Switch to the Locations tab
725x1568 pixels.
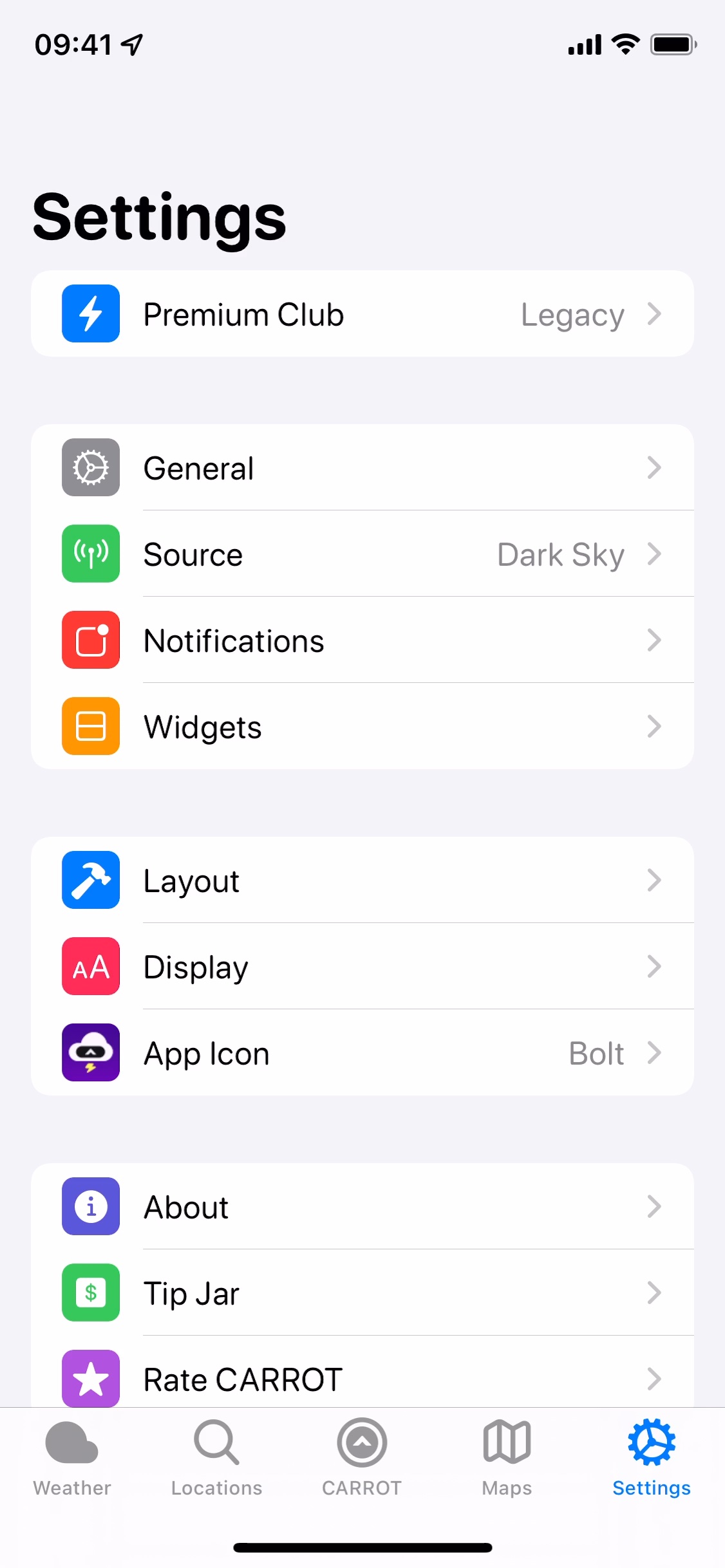coord(216,1459)
